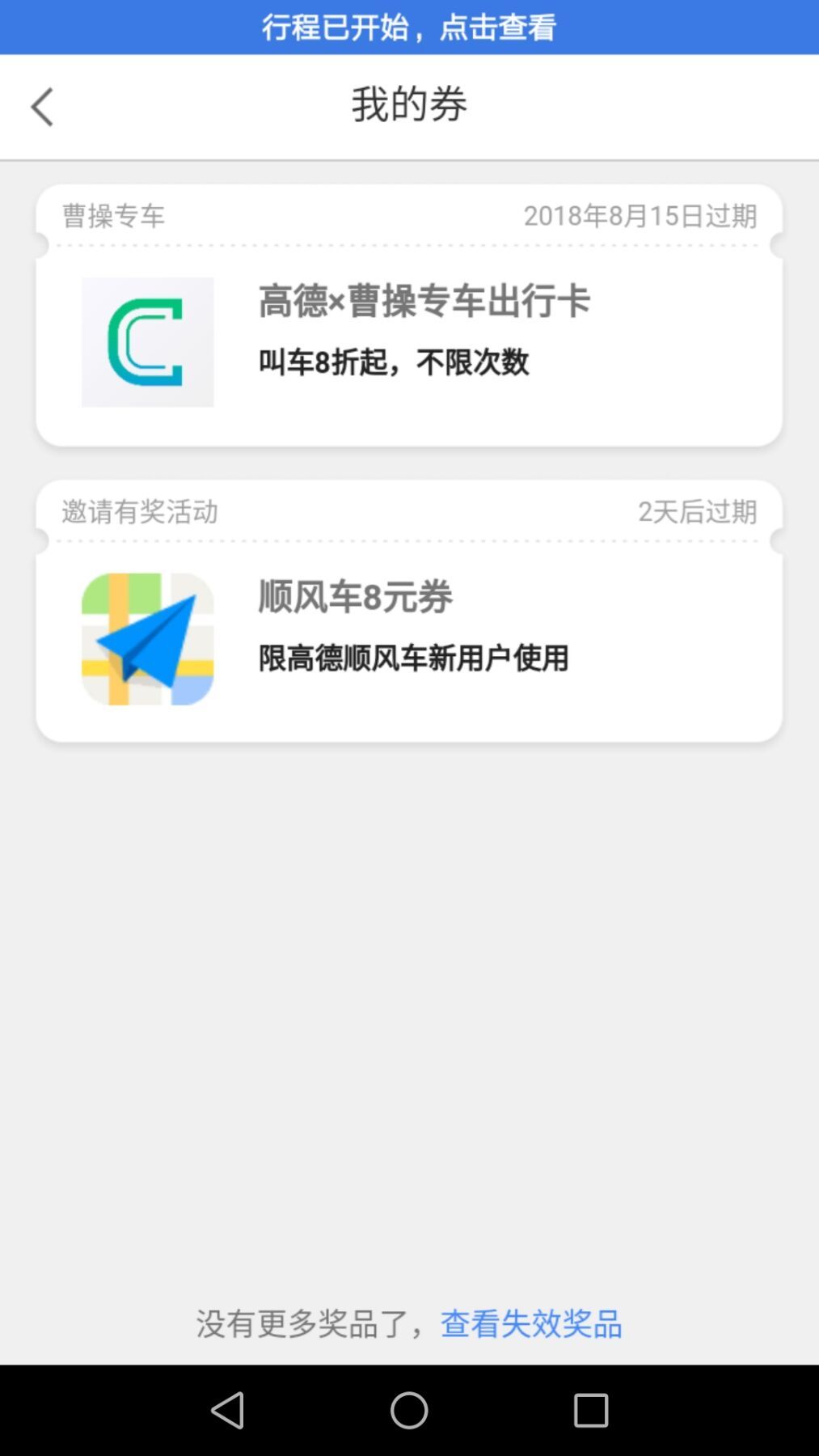
Task: Tap the 我的券 page title
Action: coord(409,104)
